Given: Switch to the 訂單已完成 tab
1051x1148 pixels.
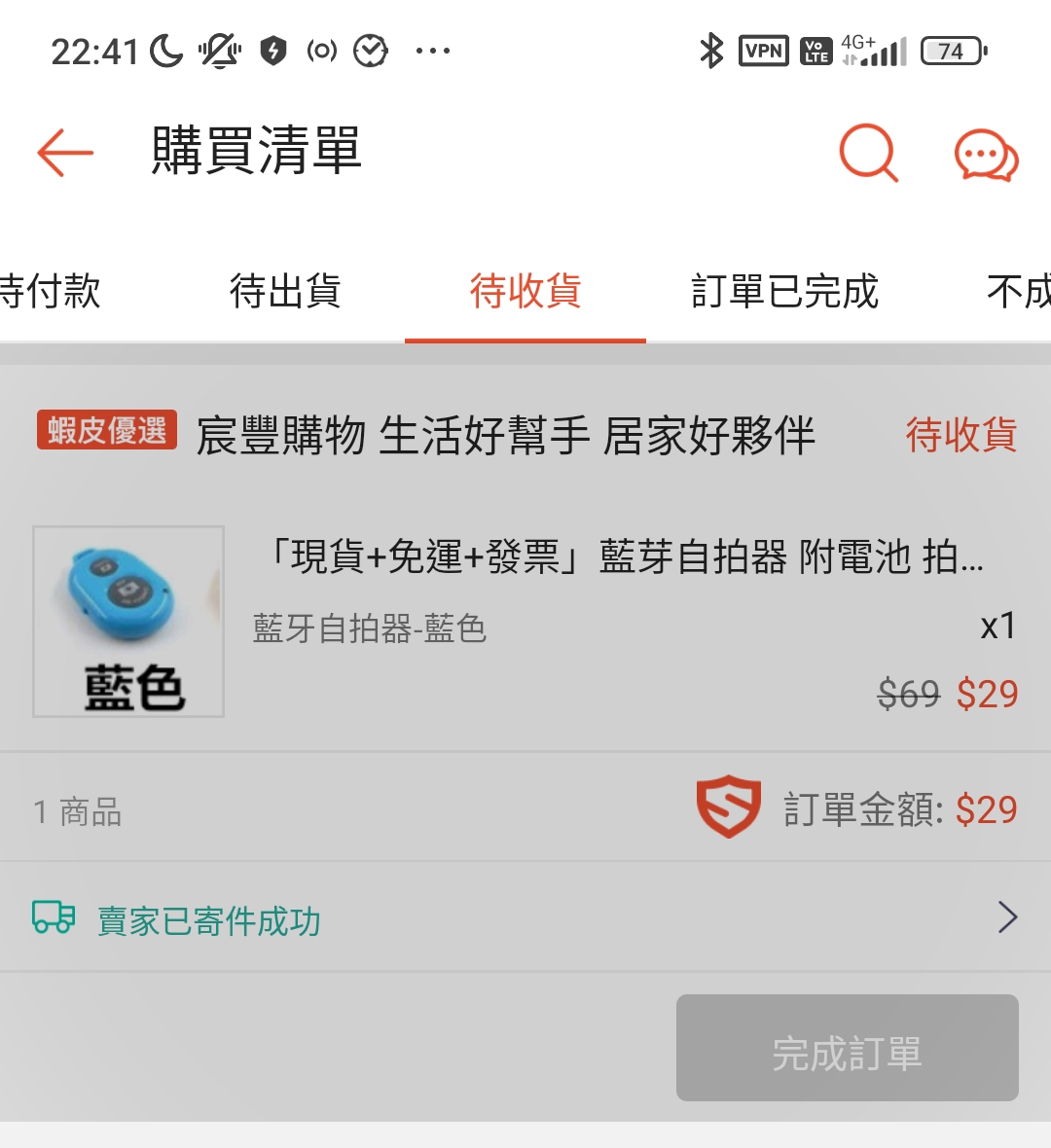Looking at the screenshot, I should coord(784,292).
